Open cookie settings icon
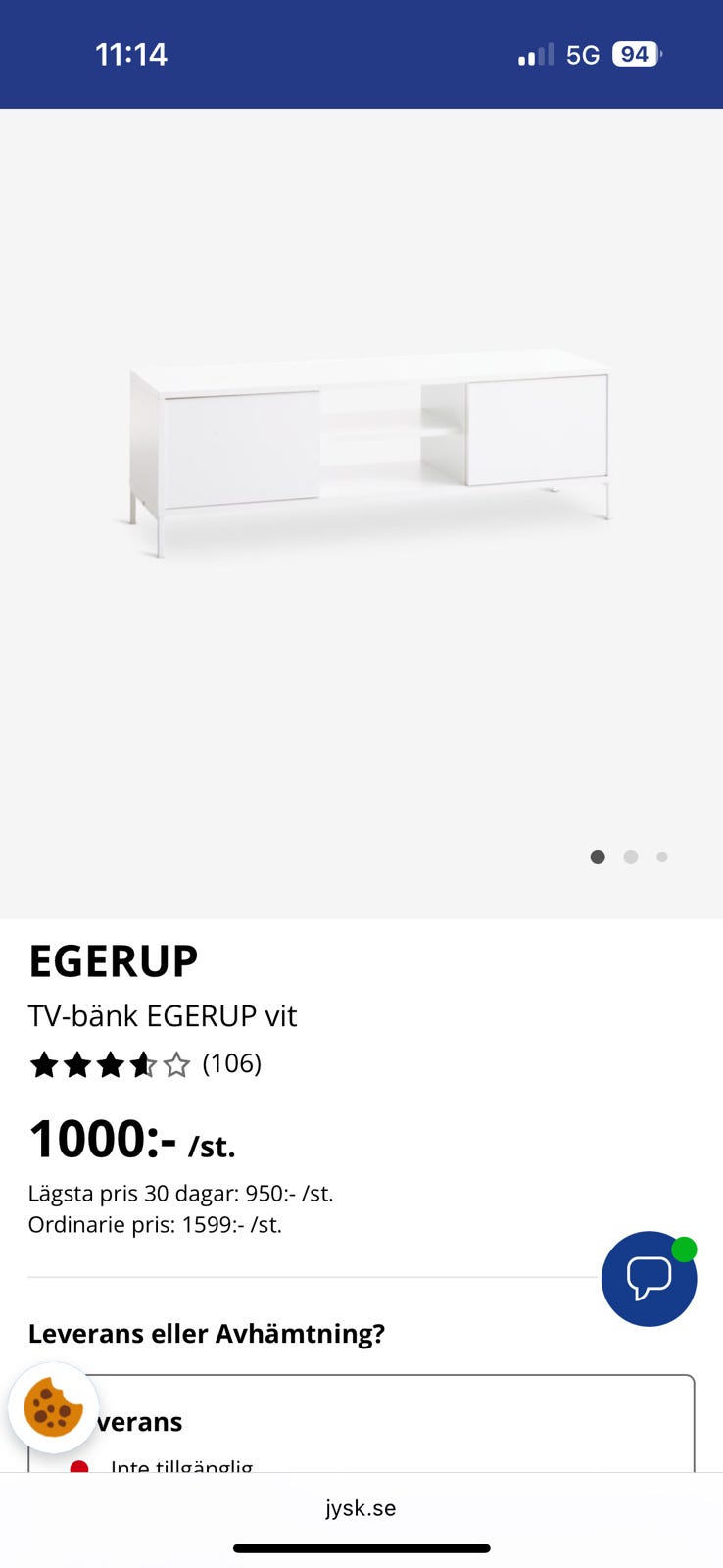Viewport: 723px width, 1568px height. (53, 1407)
